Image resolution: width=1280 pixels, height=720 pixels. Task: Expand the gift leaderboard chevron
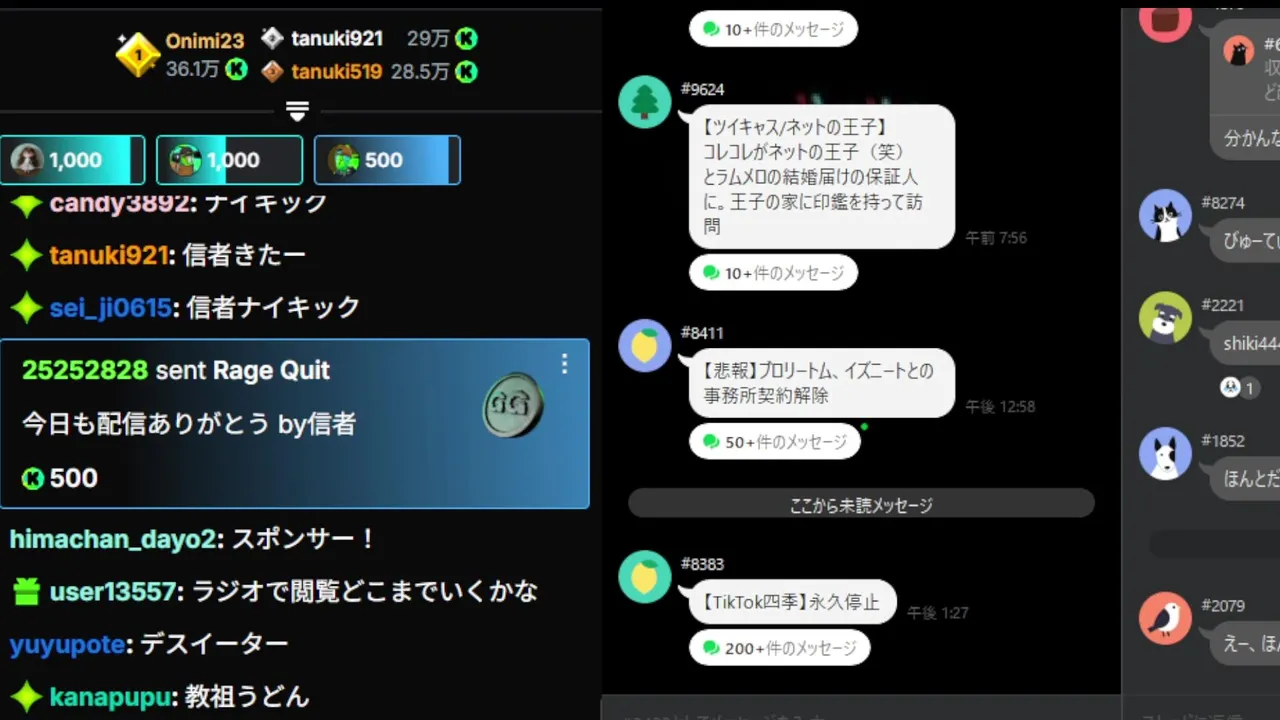[297, 111]
